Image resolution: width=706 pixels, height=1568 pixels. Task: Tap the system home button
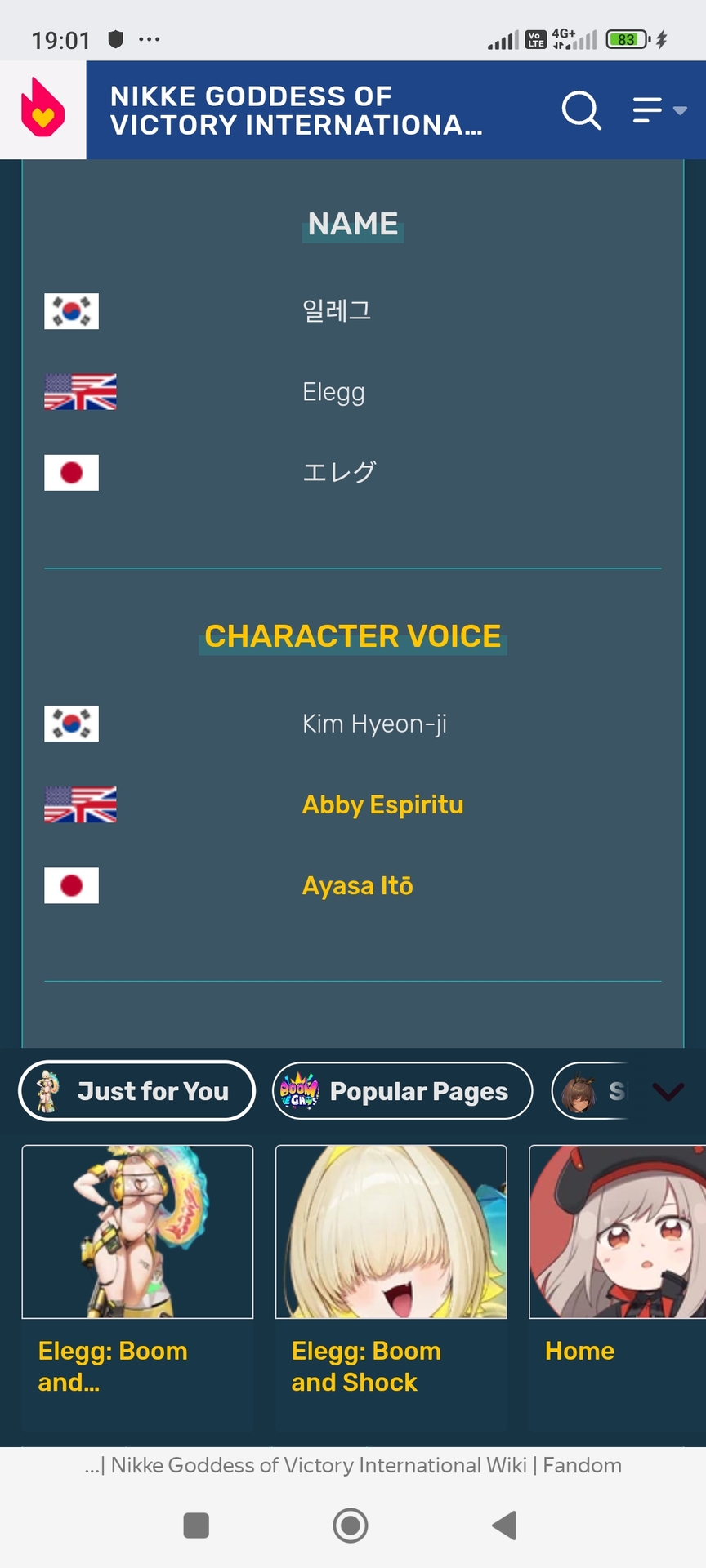click(351, 1525)
